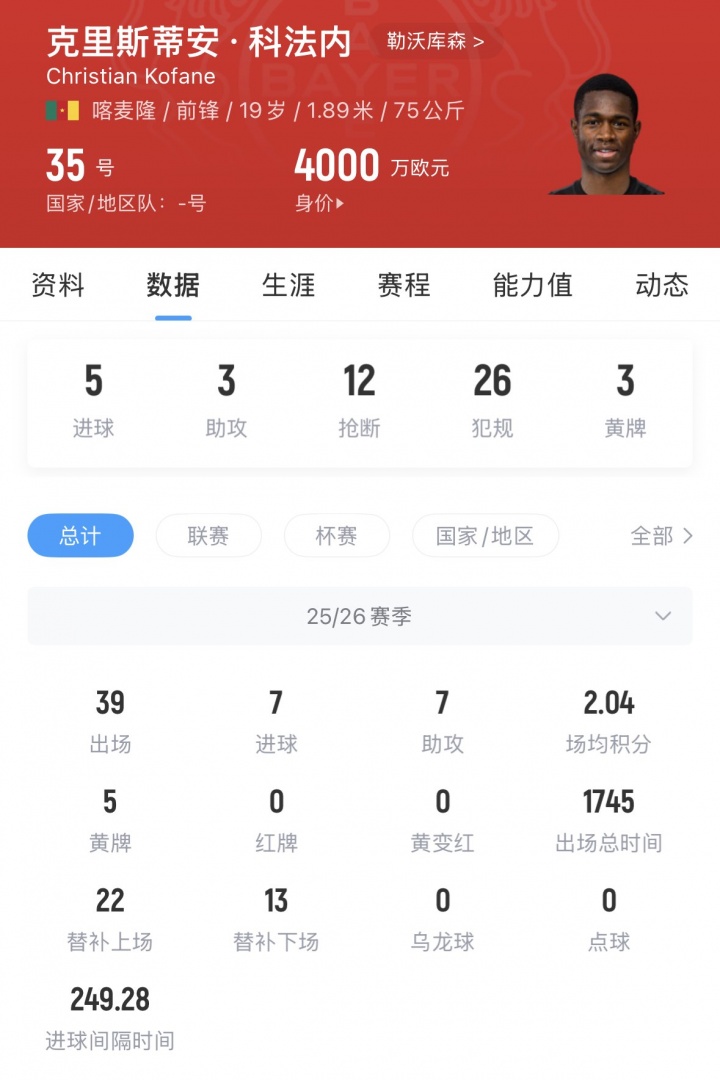This screenshot has height=1080, width=720.
Task: Select the 国家/地区 filter pill
Action: (485, 536)
